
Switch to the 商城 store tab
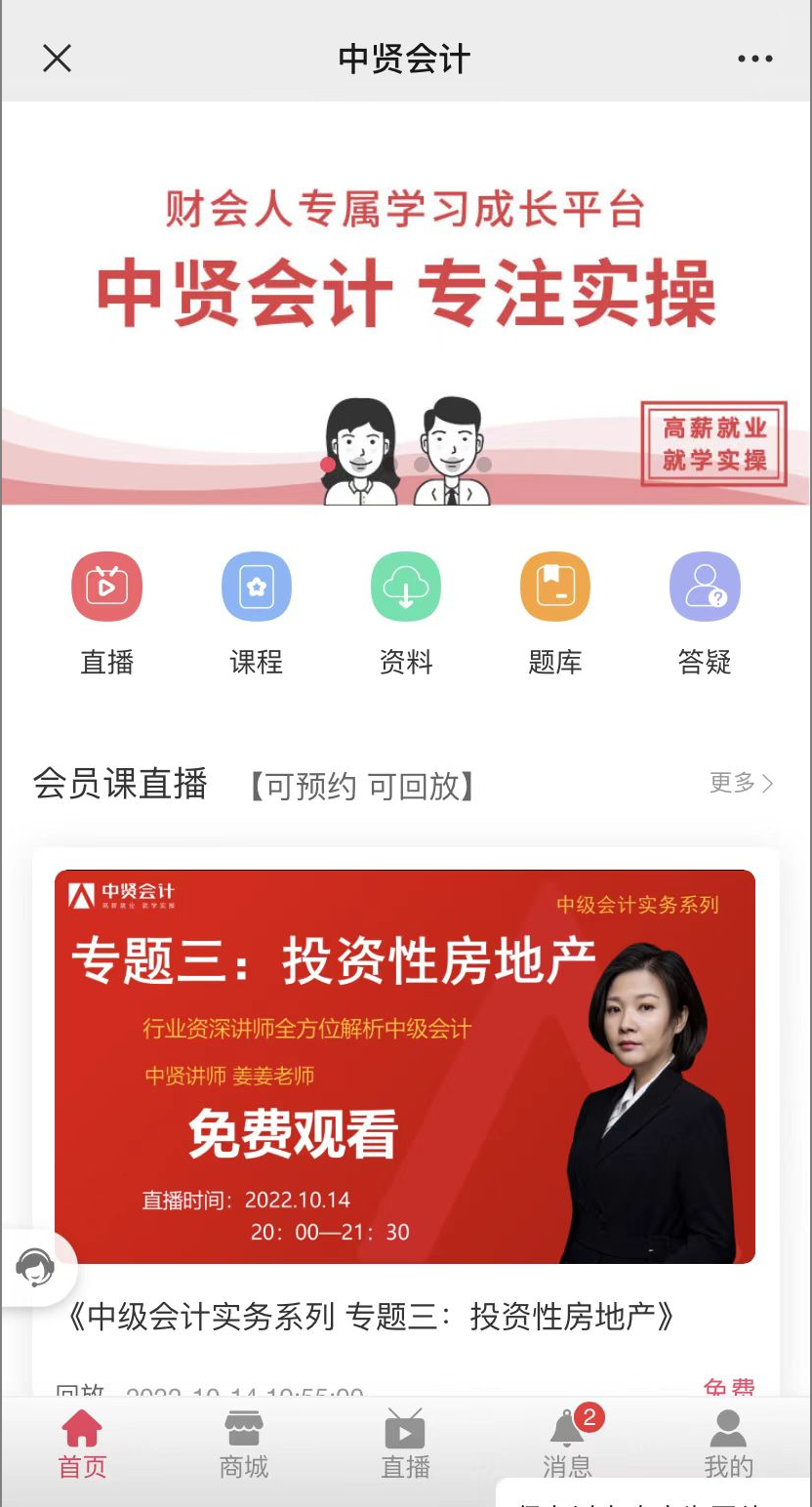point(243,1445)
